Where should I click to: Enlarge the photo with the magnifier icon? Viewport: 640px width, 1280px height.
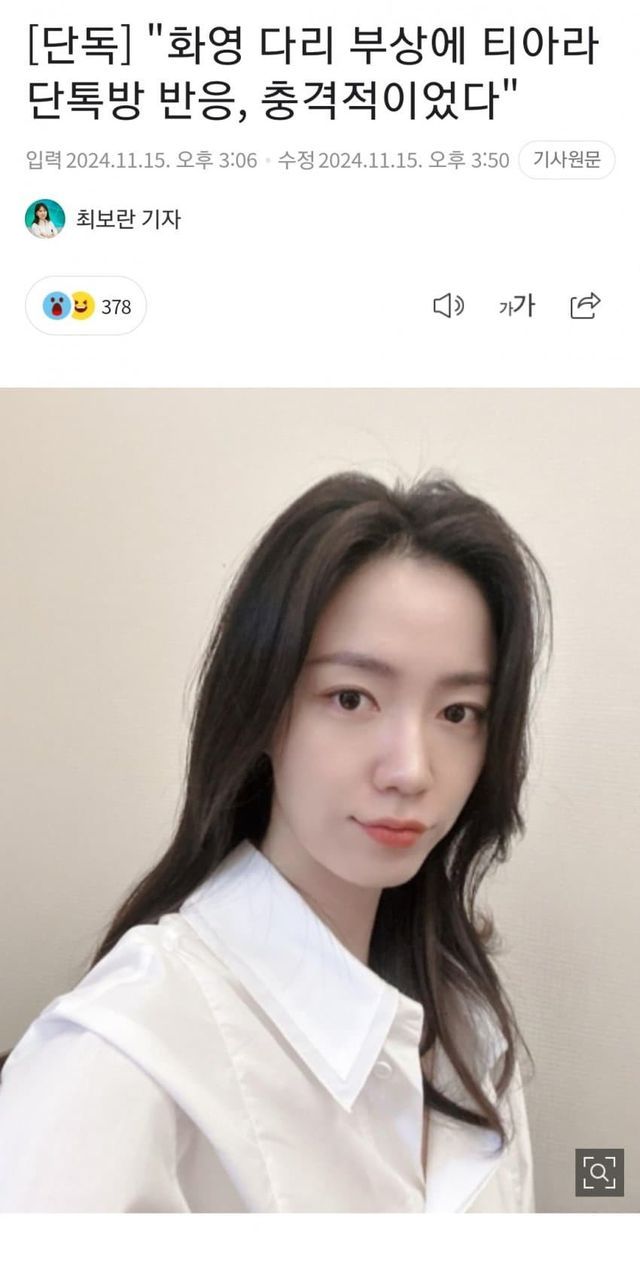click(x=599, y=1172)
